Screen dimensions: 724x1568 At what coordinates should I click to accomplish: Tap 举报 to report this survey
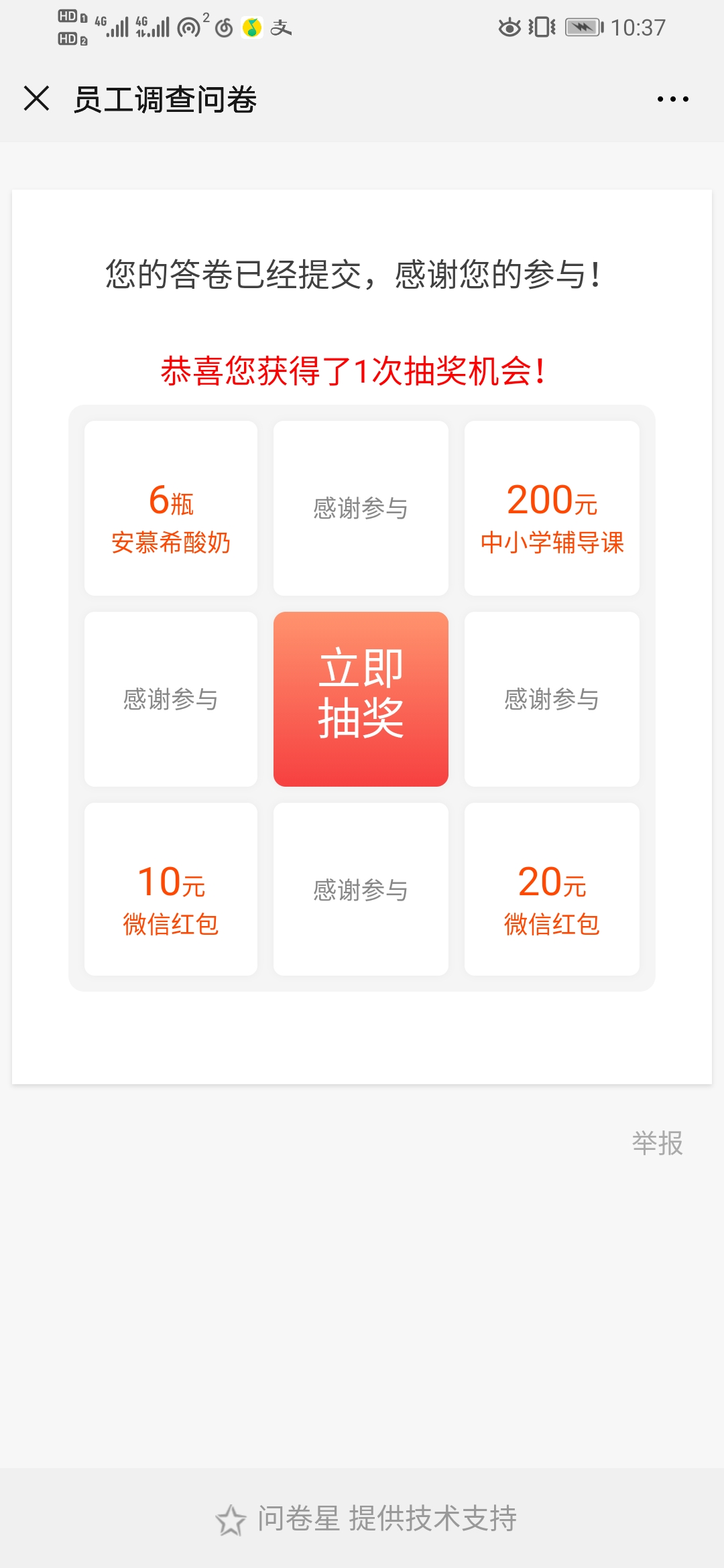click(x=657, y=1142)
